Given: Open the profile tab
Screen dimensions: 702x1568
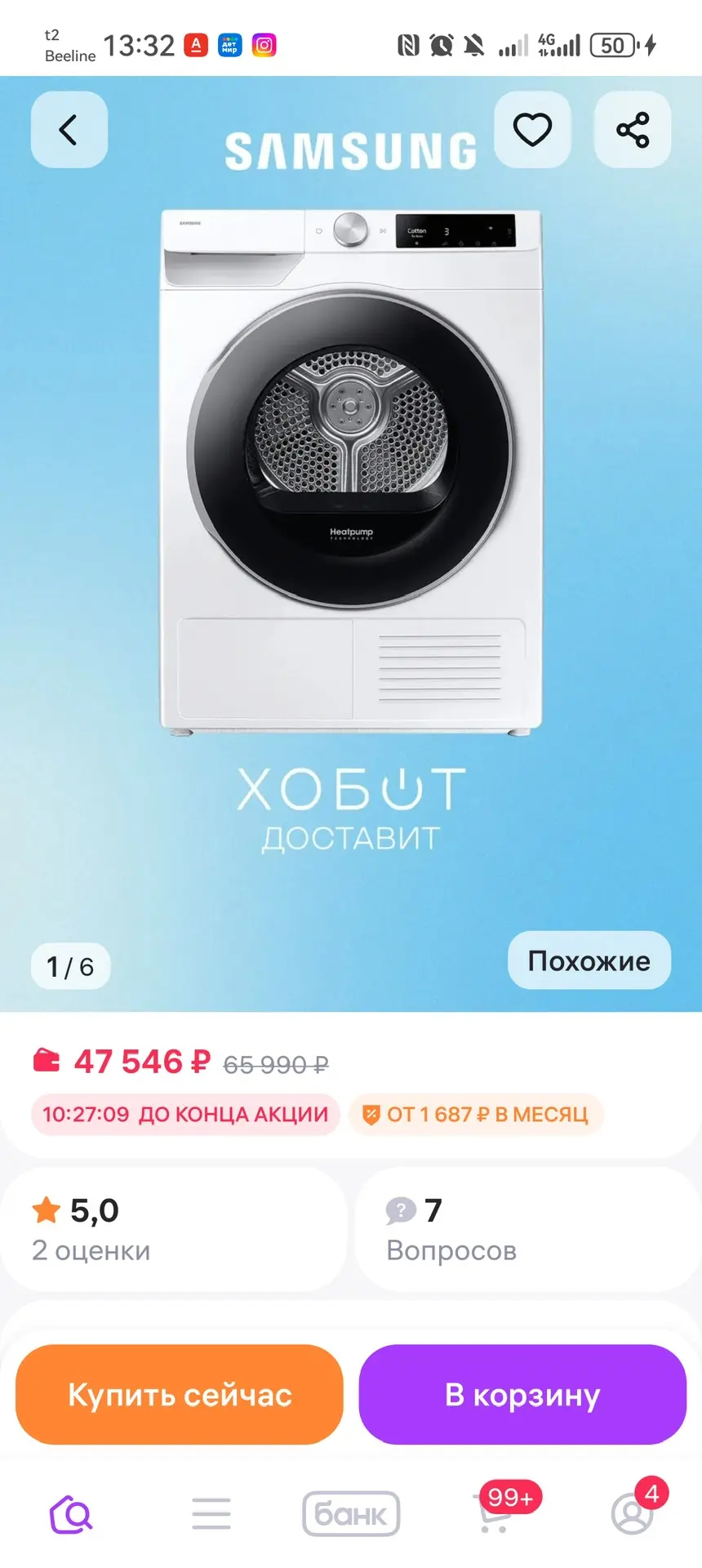Looking at the screenshot, I should (x=633, y=1515).
